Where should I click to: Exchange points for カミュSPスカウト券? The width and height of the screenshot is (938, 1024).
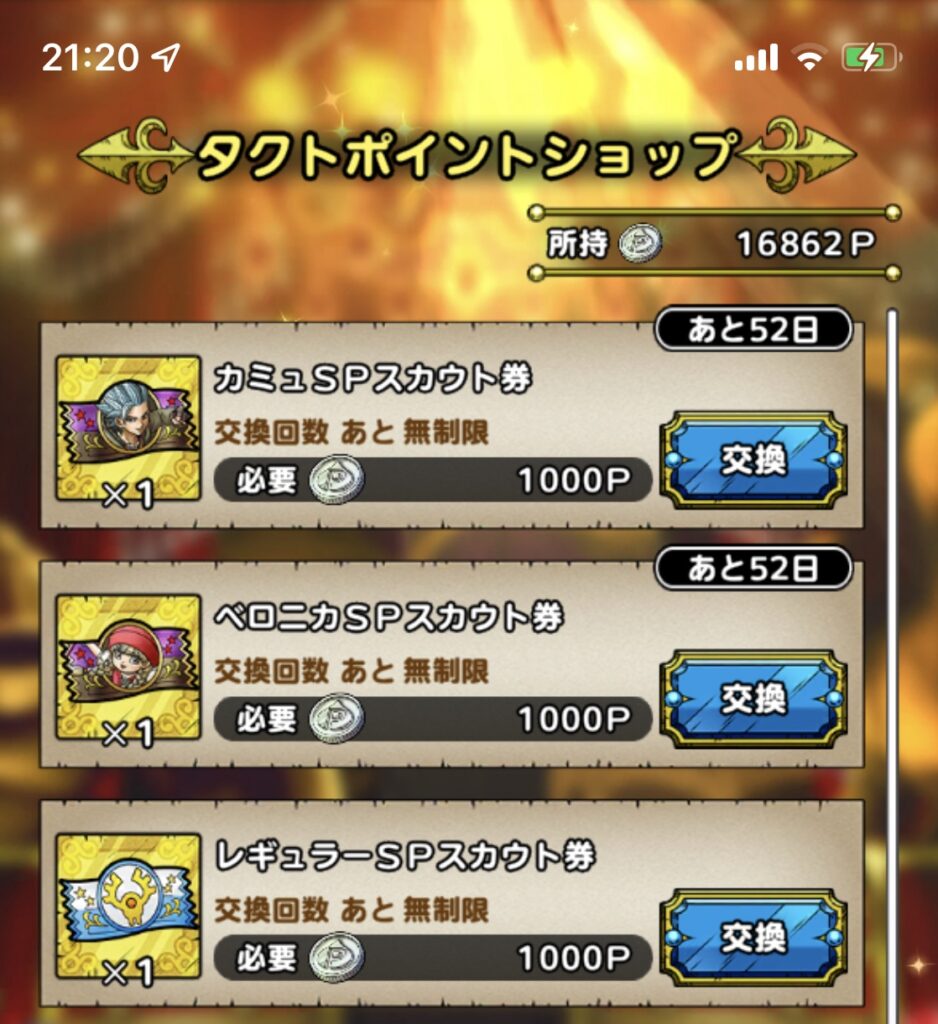(x=753, y=460)
